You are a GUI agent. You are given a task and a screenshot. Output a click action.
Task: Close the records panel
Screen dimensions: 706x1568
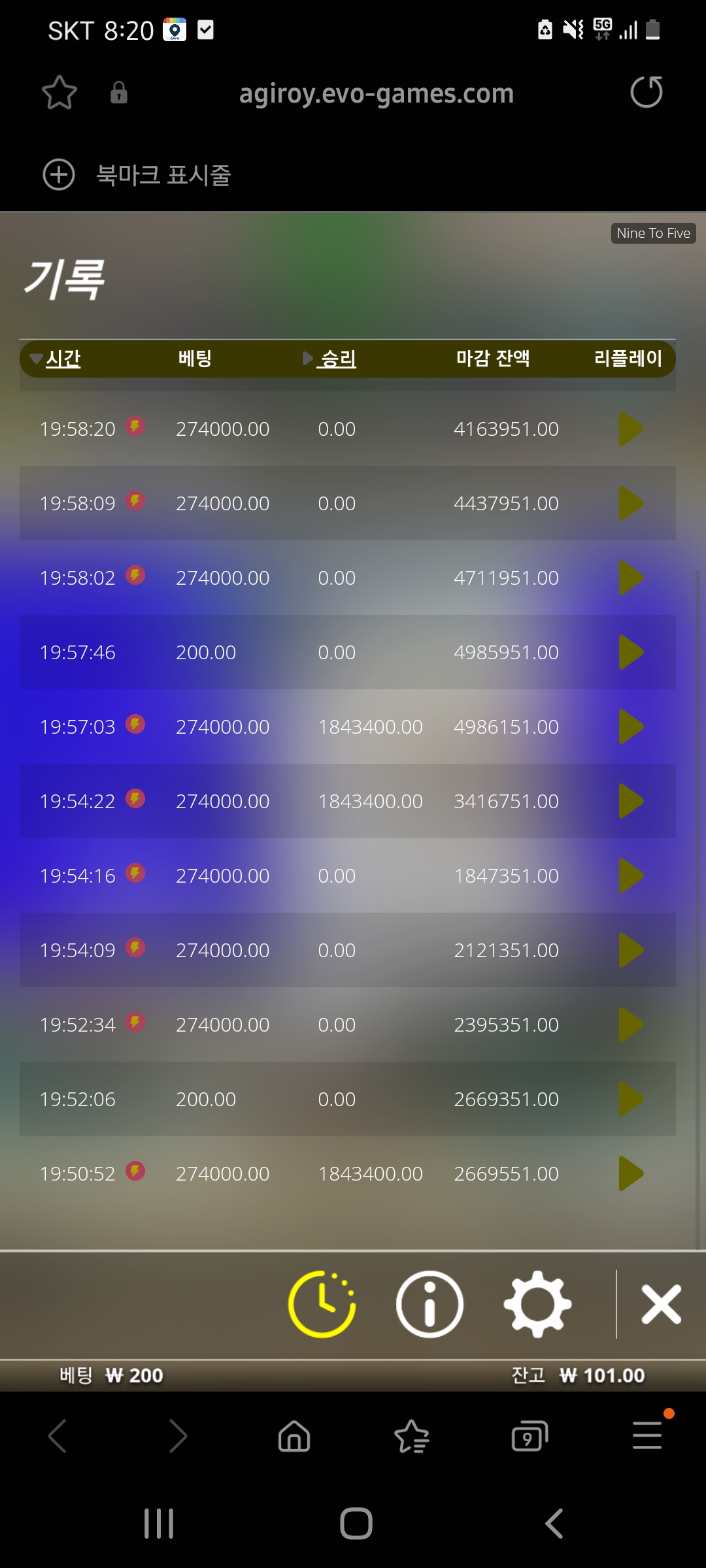[x=662, y=1304]
